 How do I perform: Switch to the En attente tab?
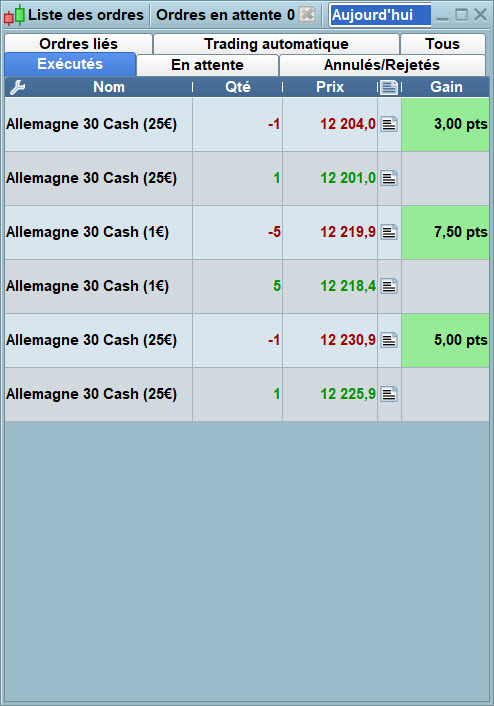pos(207,65)
